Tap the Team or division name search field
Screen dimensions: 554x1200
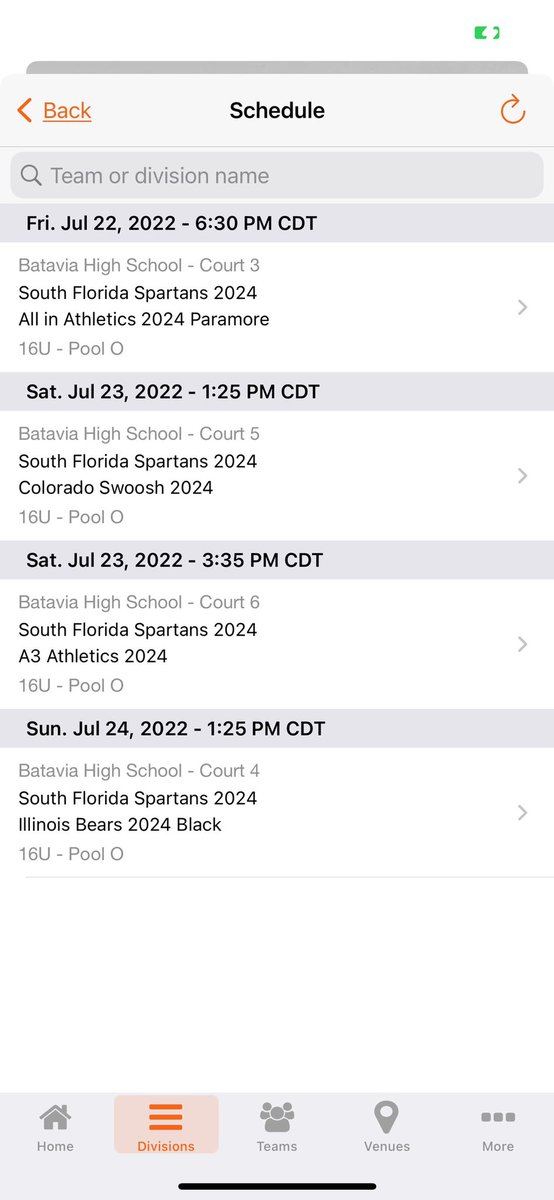pos(277,175)
